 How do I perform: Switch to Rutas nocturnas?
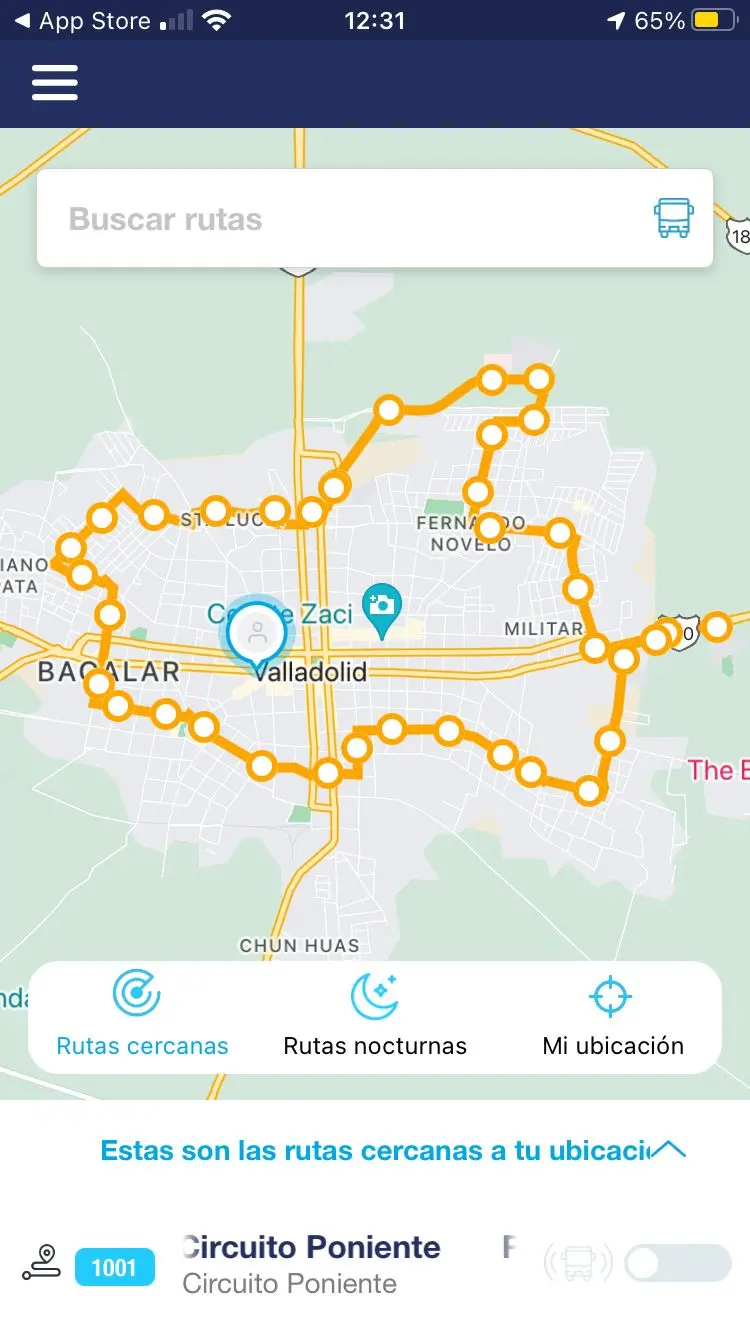pos(375,1017)
